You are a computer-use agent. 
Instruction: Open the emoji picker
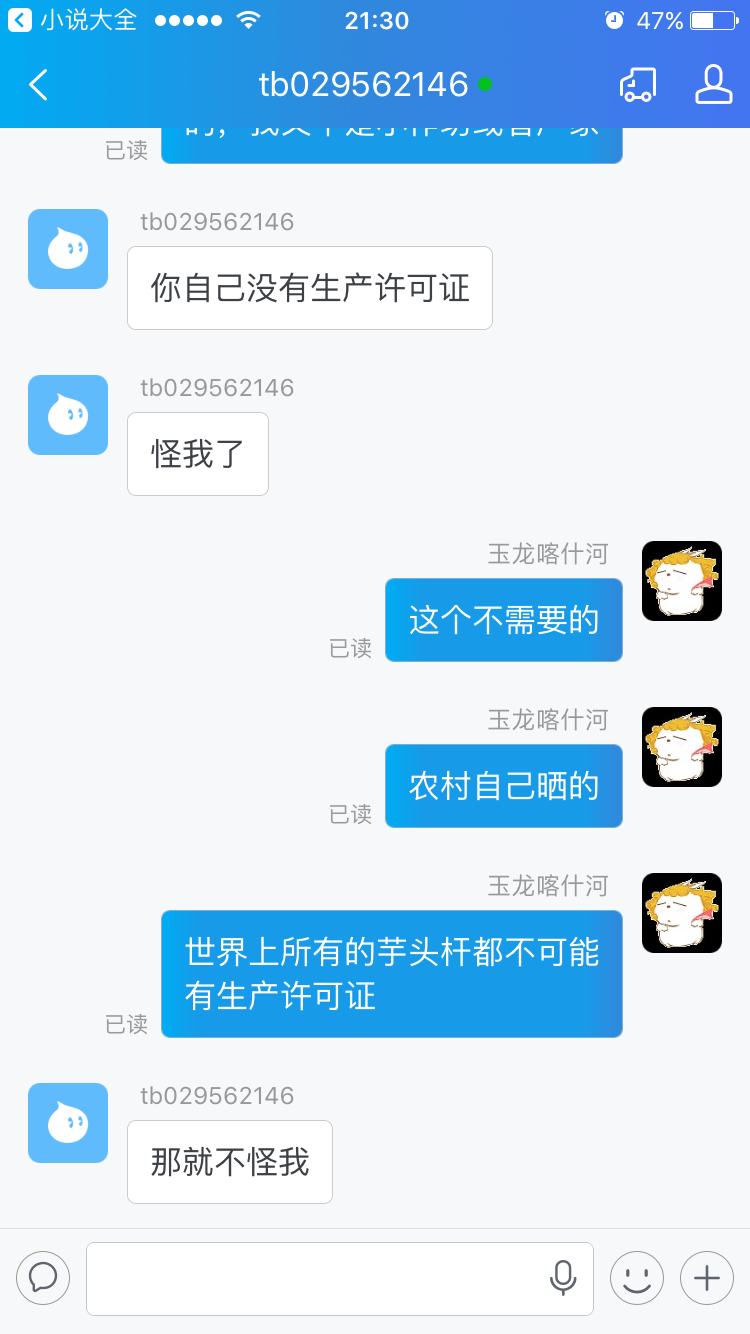637,1278
